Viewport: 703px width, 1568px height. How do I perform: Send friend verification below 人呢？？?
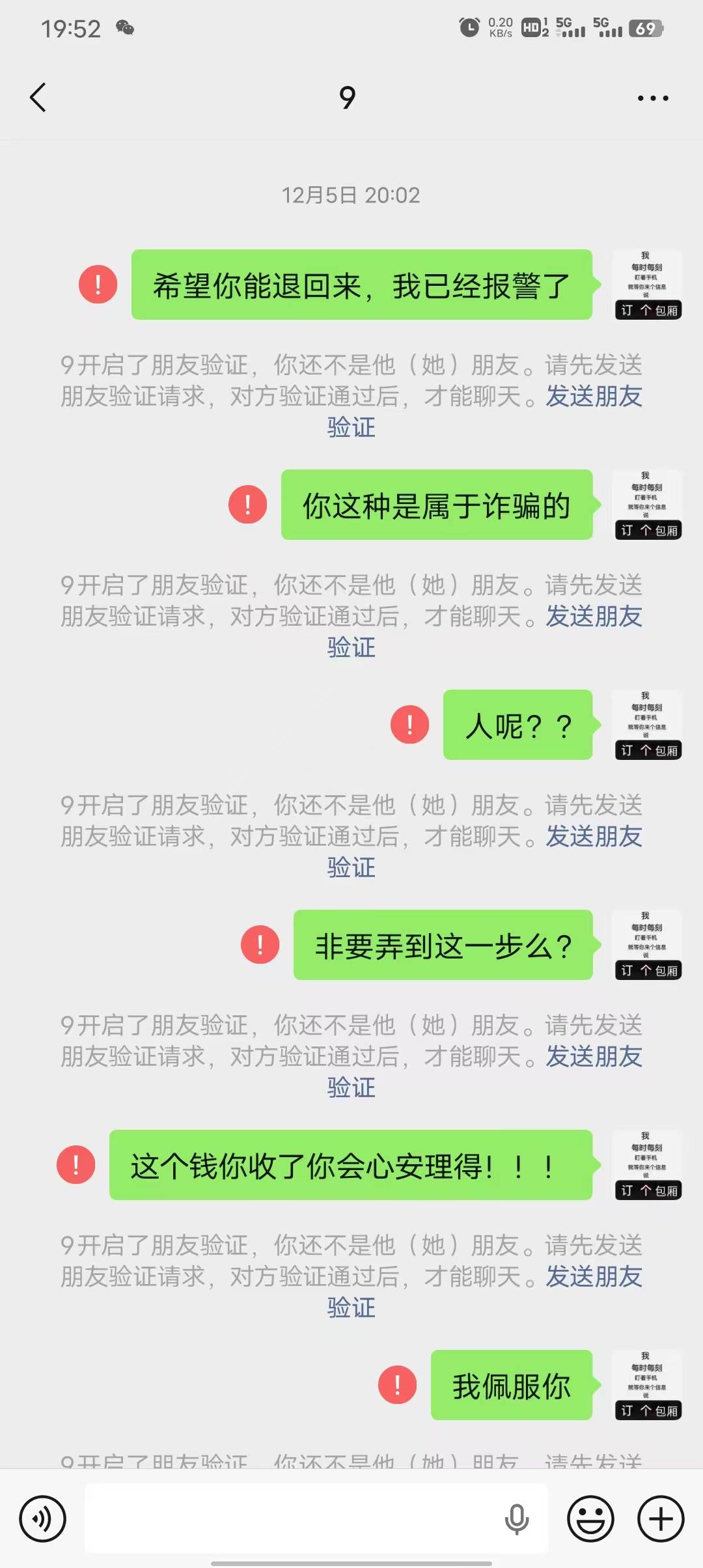(593, 837)
